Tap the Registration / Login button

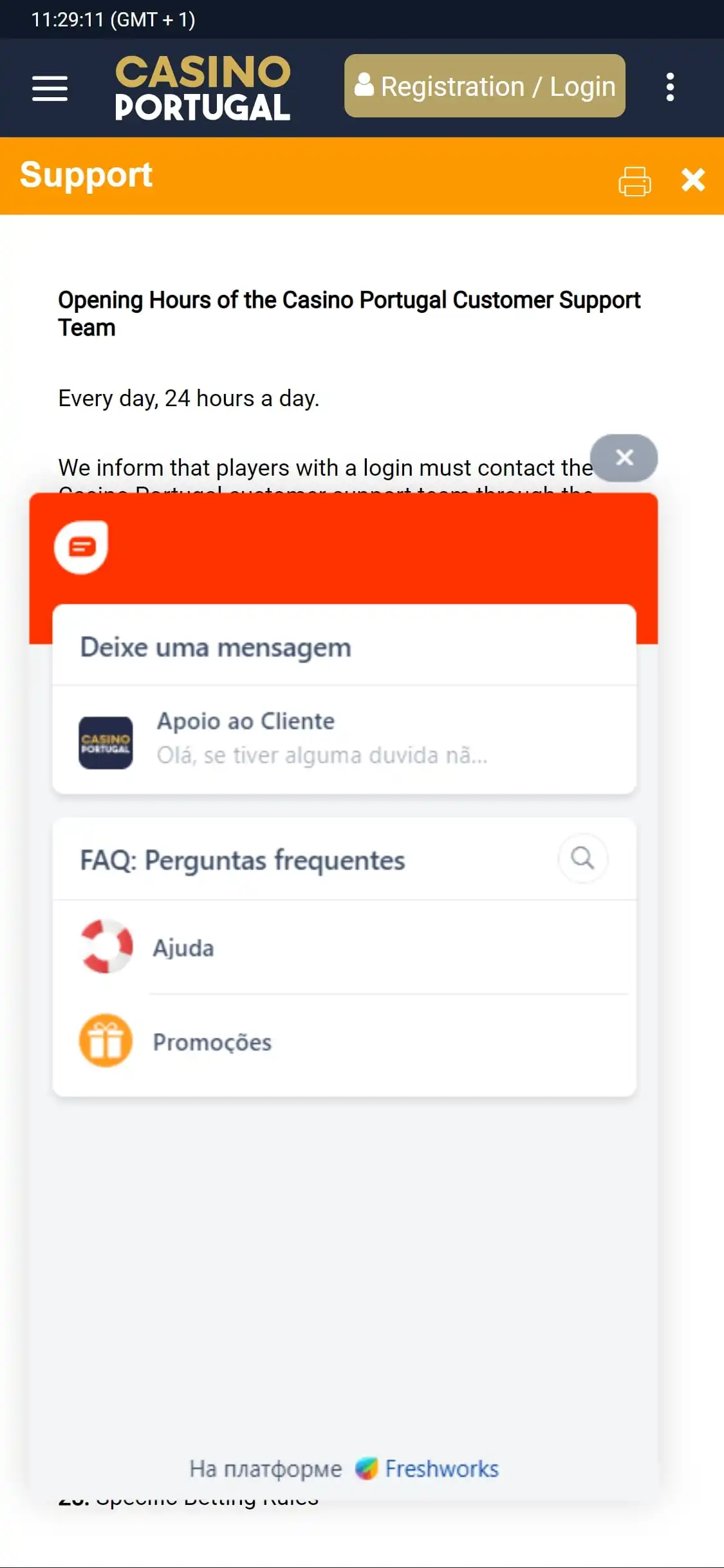[x=485, y=86]
